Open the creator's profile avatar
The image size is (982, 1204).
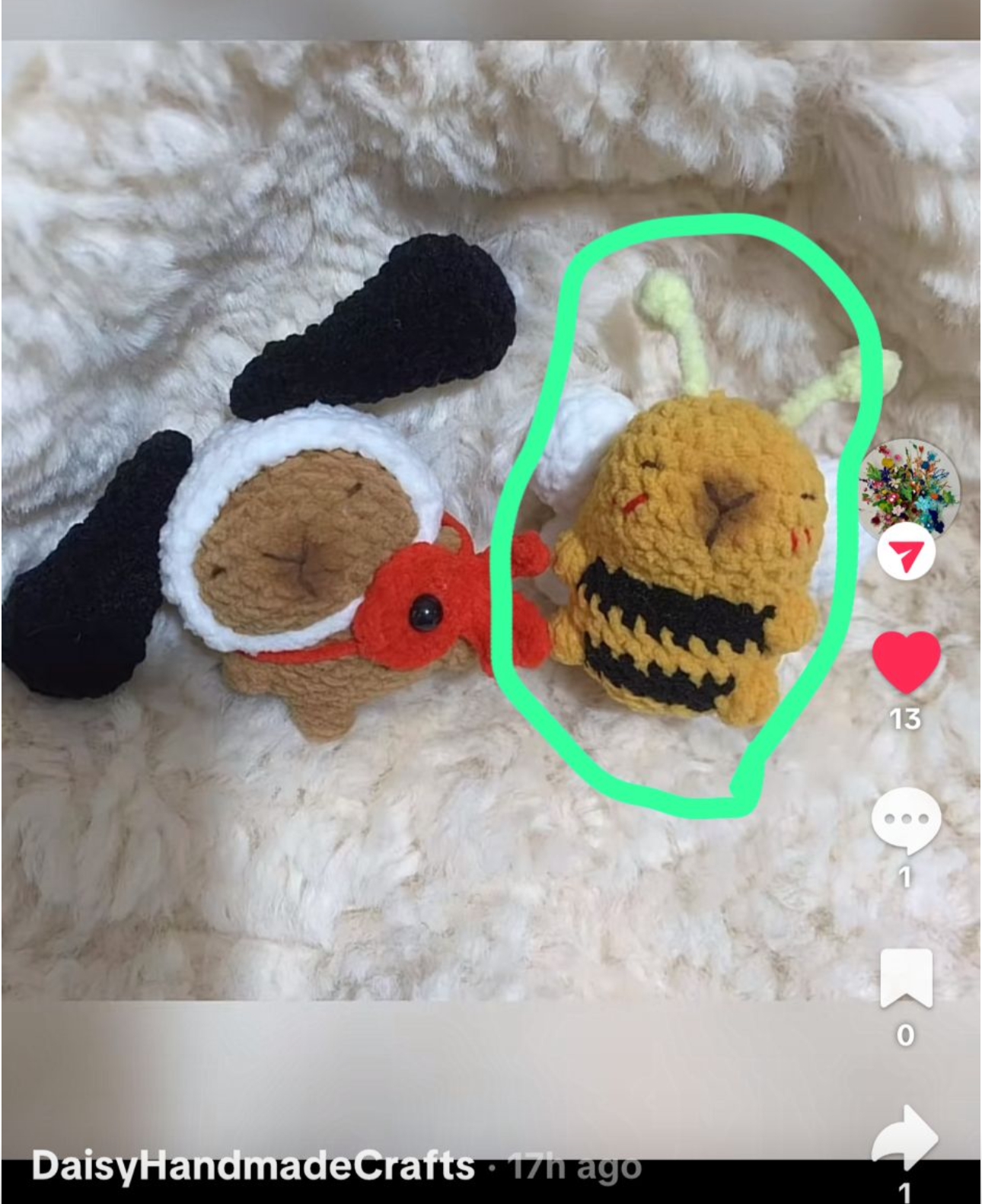(x=907, y=486)
